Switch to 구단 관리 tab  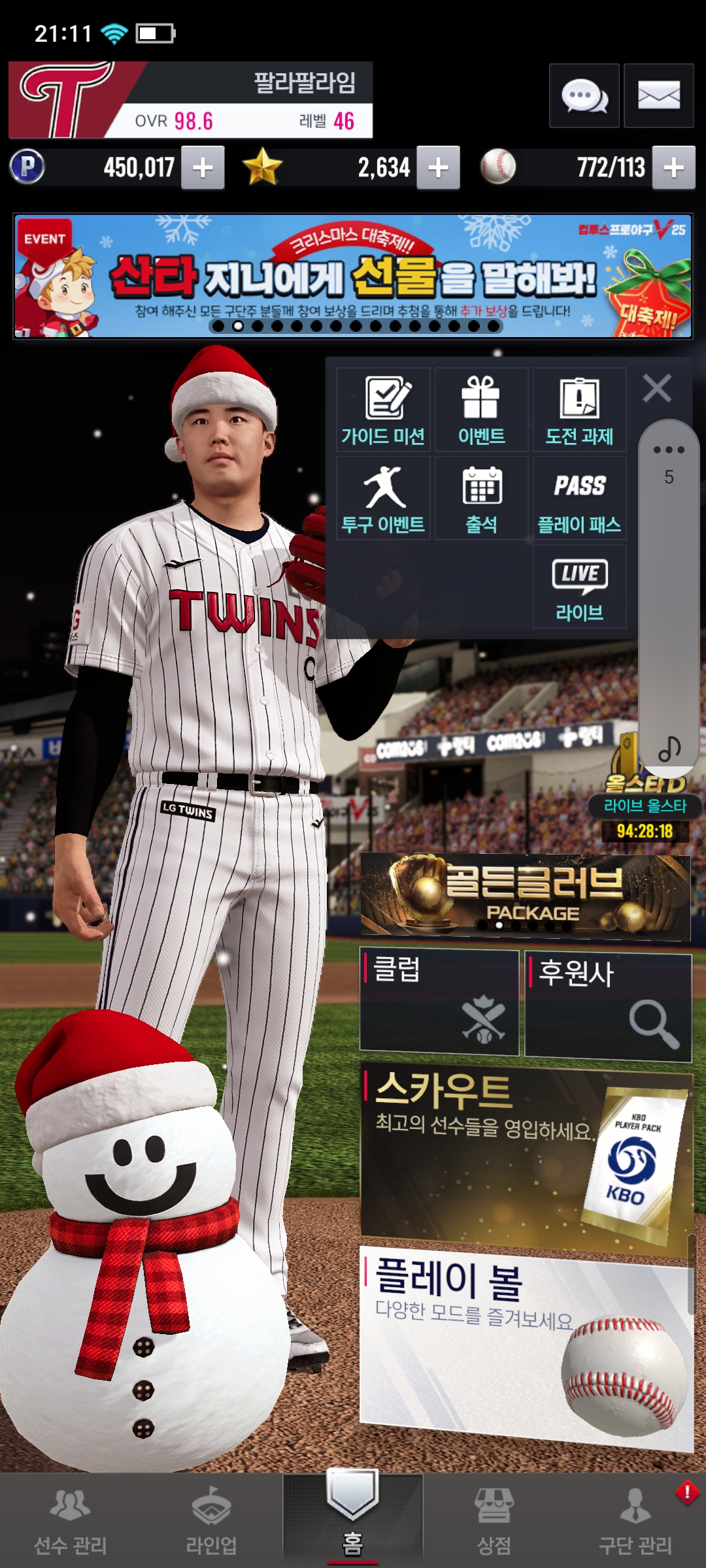[x=635, y=1520]
